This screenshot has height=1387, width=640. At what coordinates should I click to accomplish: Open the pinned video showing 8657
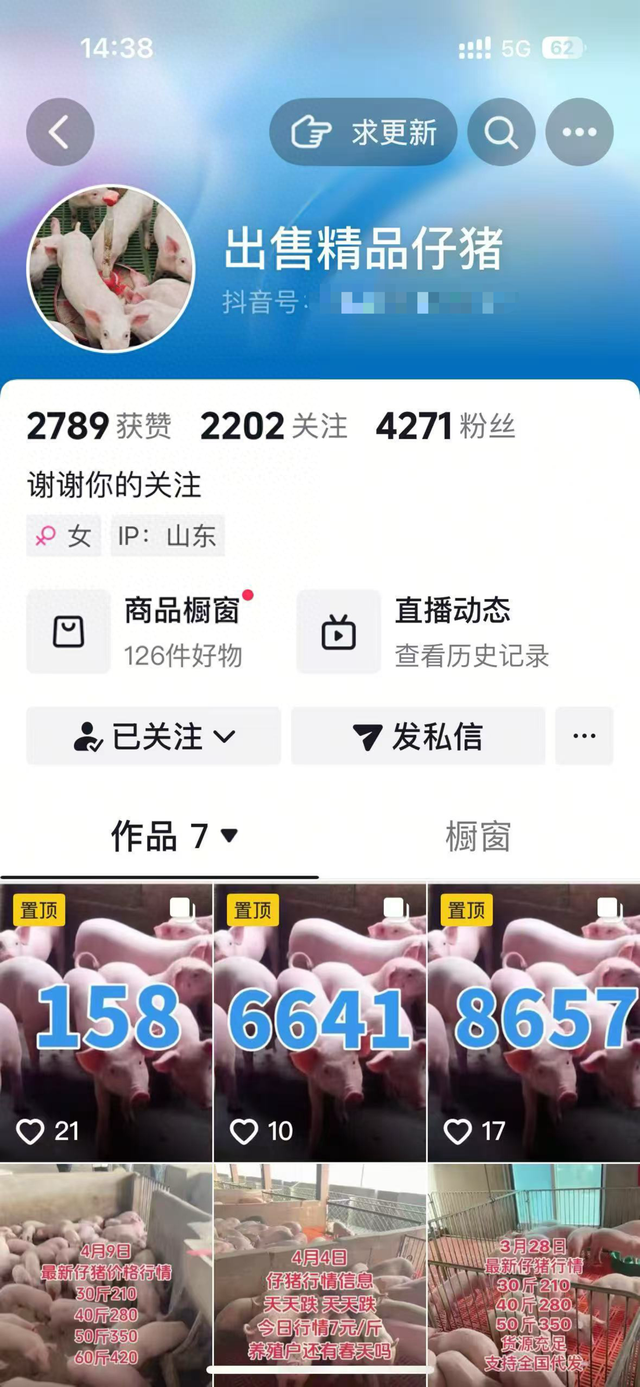pos(534,1022)
